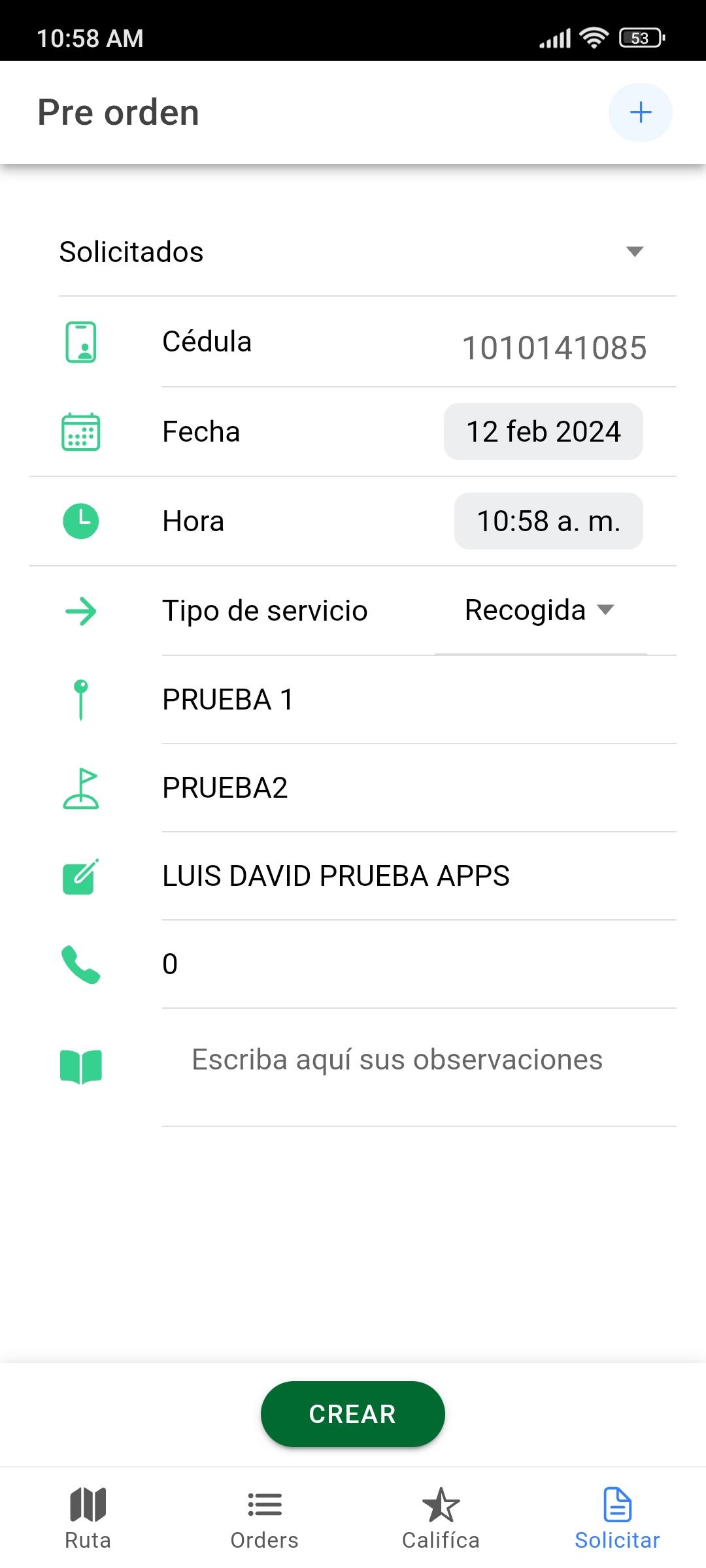The width and height of the screenshot is (706, 1568).
Task: Select the Solicitar tab
Action: pyautogui.click(x=618, y=1518)
